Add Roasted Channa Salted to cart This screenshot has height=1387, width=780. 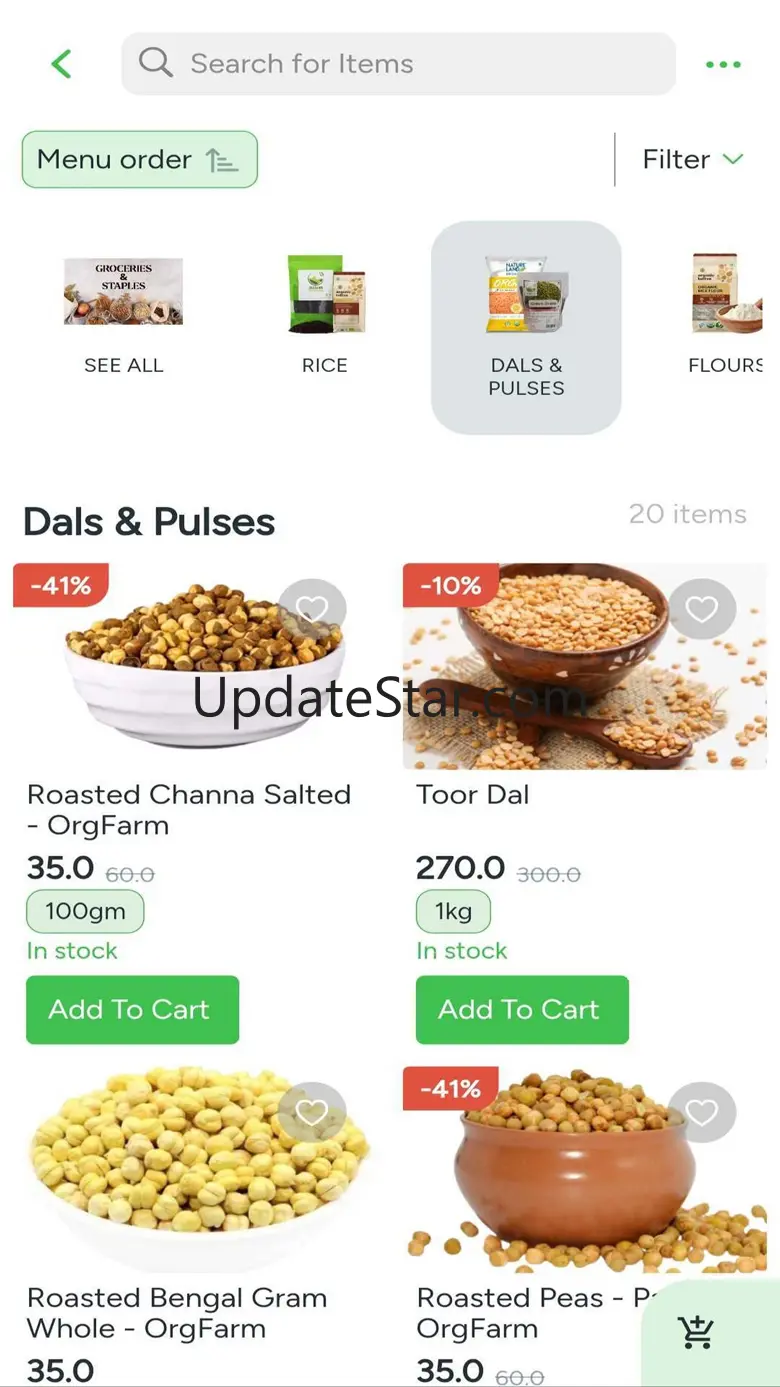132,1009
